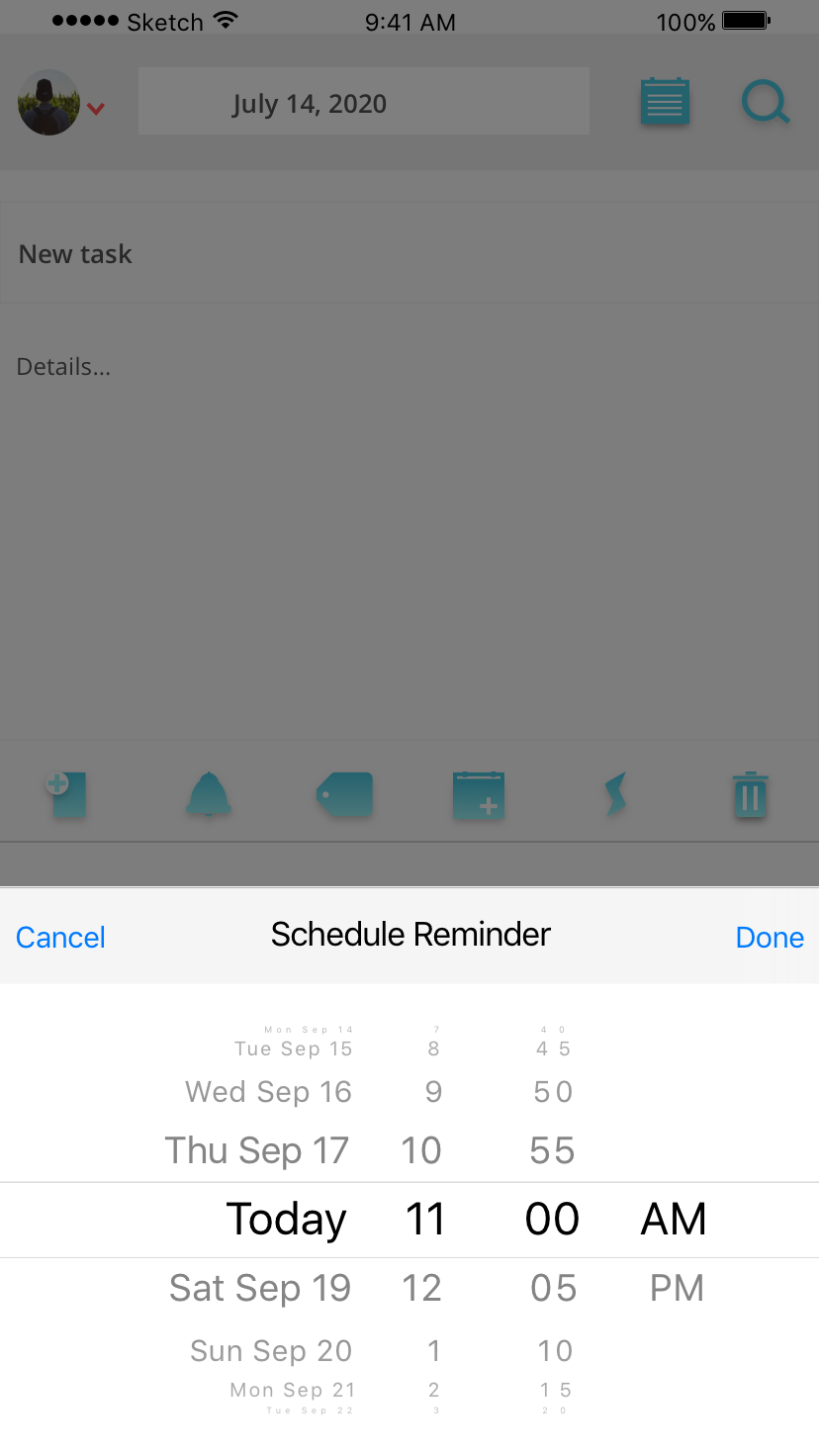Select Sat Sep 19 in the date wheel
The height and width of the screenshot is (1456, 819).
coord(260,1288)
